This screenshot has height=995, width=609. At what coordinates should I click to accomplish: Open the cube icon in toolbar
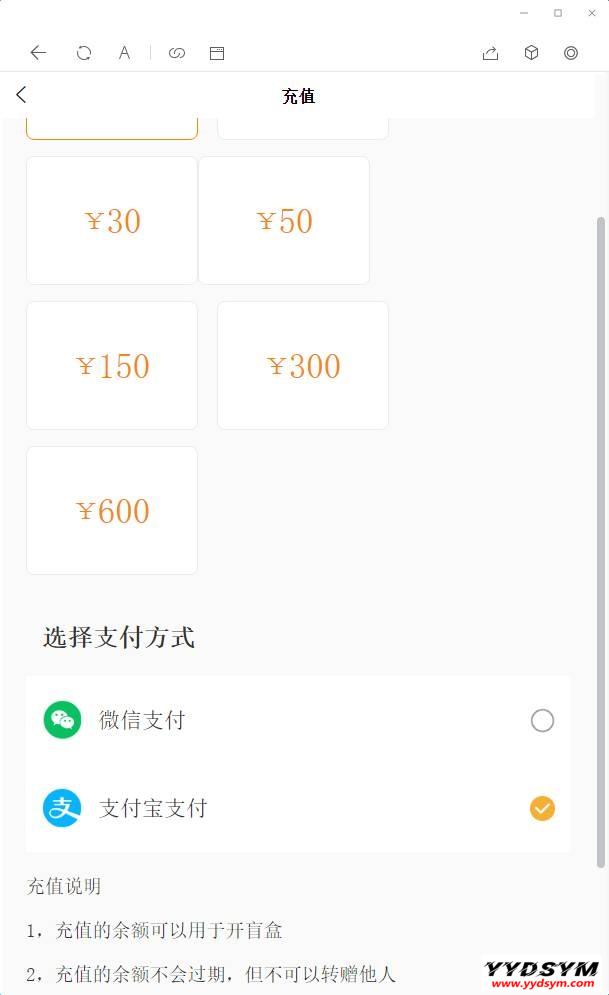(531, 53)
